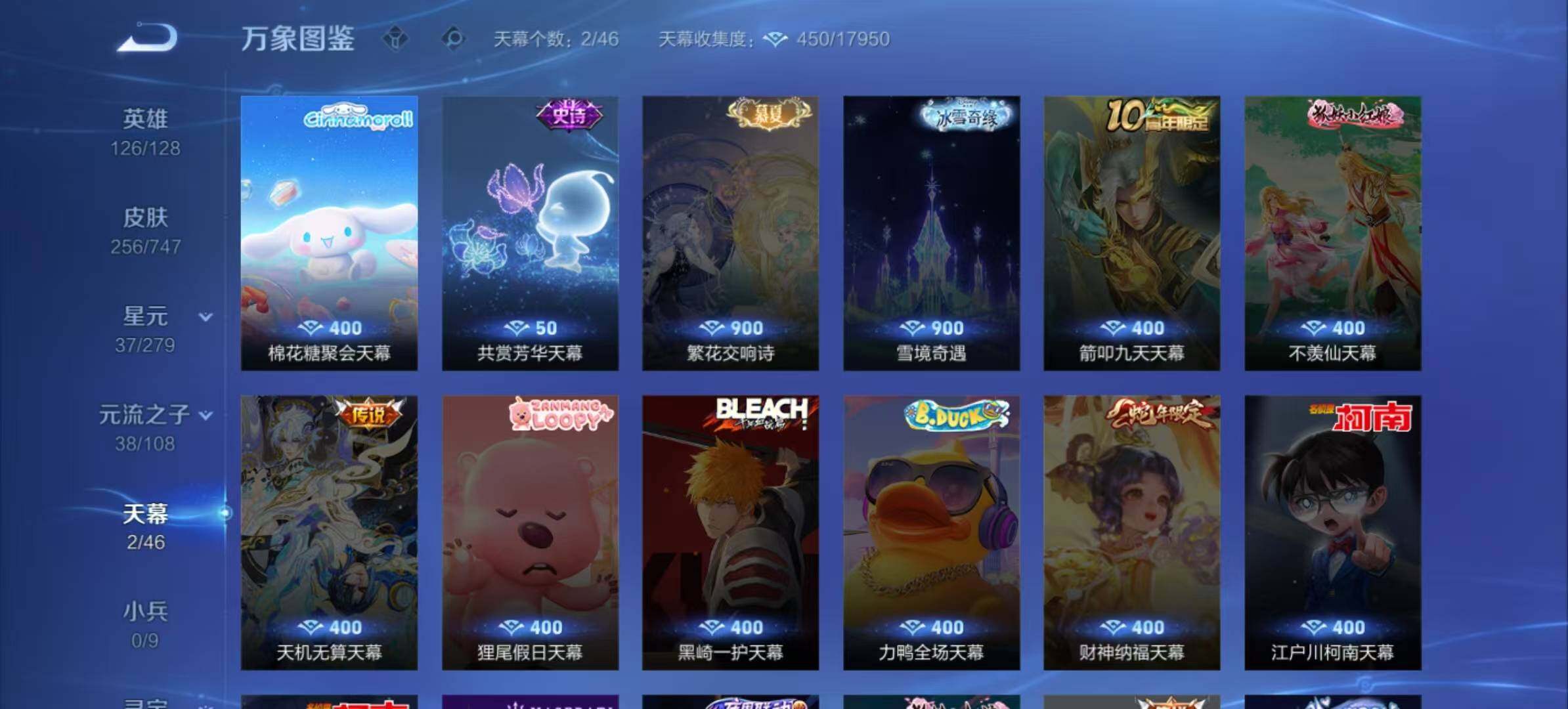Open the 共赏芳华天幕 card
The image size is (1568, 709).
(x=530, y=233)
